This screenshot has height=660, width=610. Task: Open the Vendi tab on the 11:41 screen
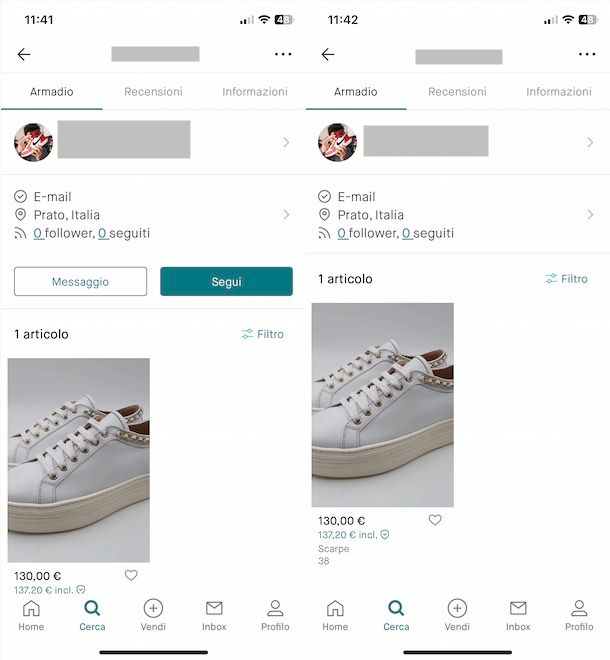point(153,614)
